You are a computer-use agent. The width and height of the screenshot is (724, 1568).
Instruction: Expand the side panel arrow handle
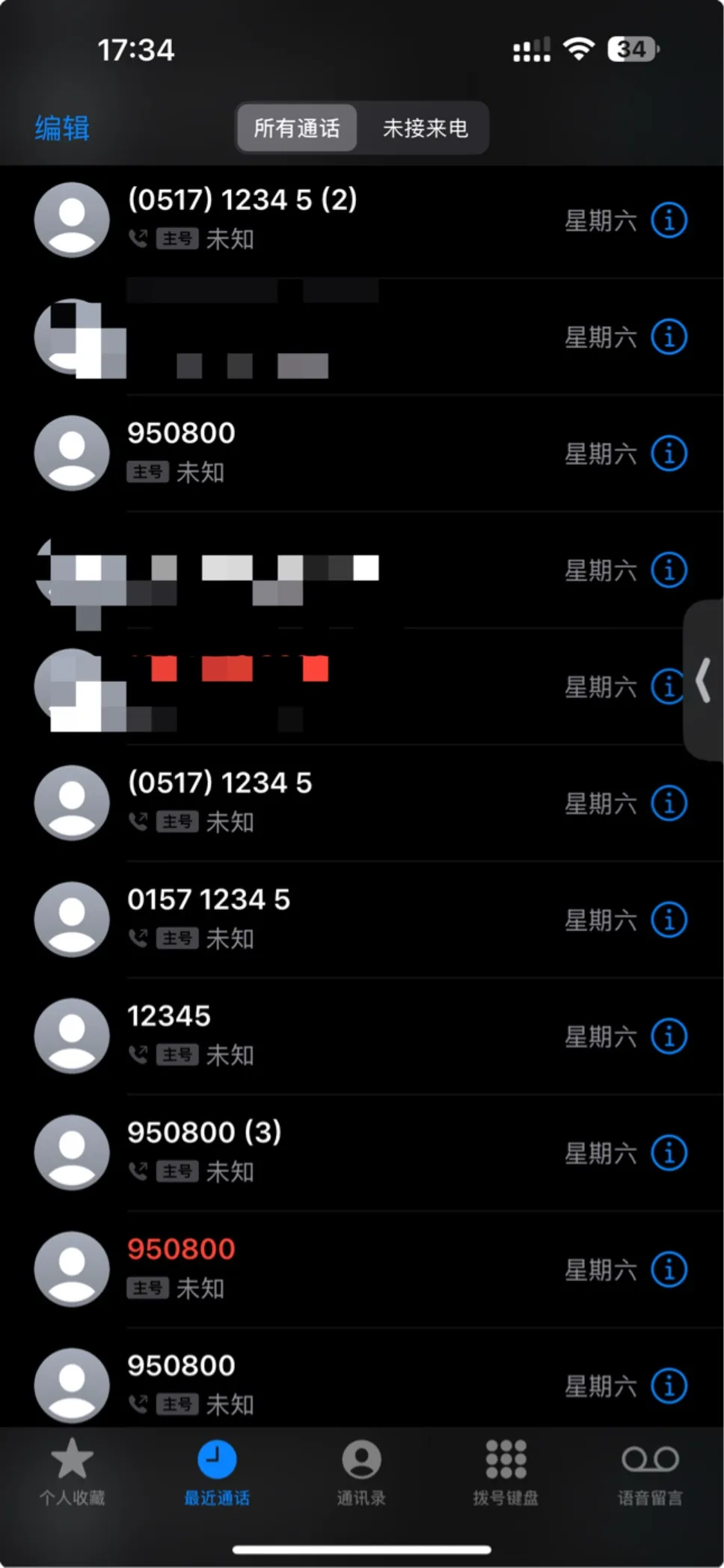click(x=704, y=680)
